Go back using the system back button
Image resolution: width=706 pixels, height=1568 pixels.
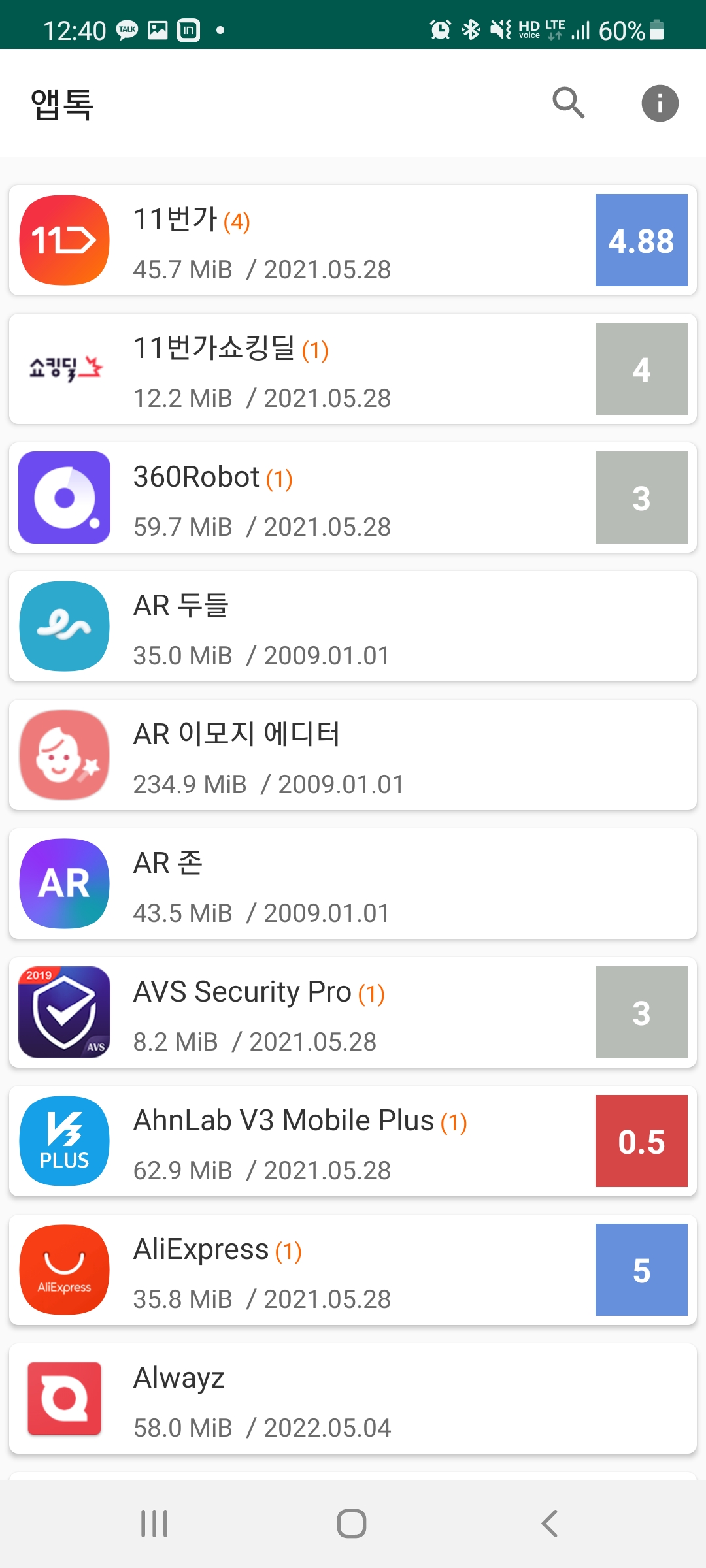pyautogui.click(x=550, y=1524)
